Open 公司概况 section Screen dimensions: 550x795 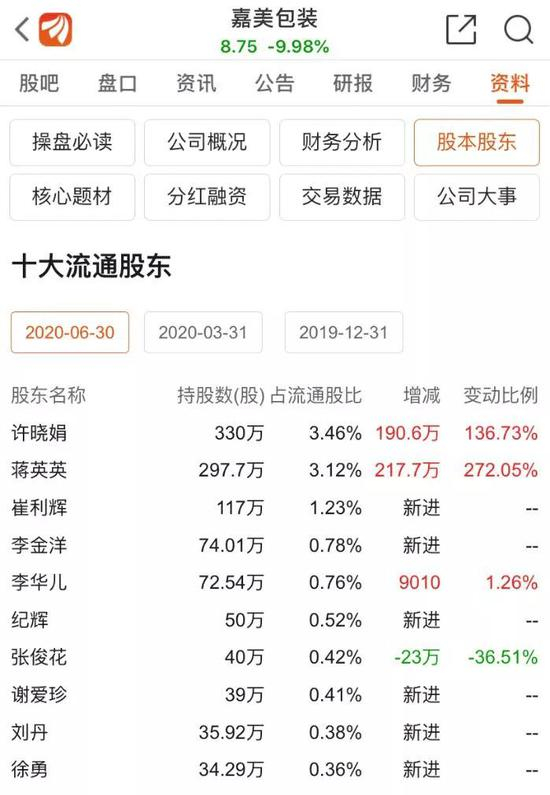pos(207,142)
